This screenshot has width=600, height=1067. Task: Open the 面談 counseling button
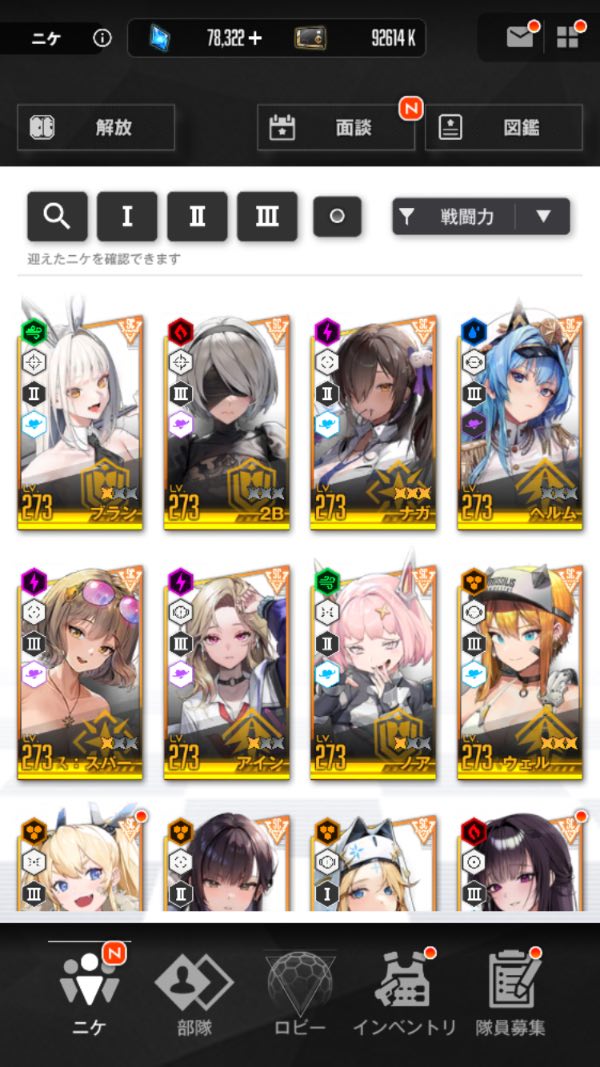[x=336, y=127]
